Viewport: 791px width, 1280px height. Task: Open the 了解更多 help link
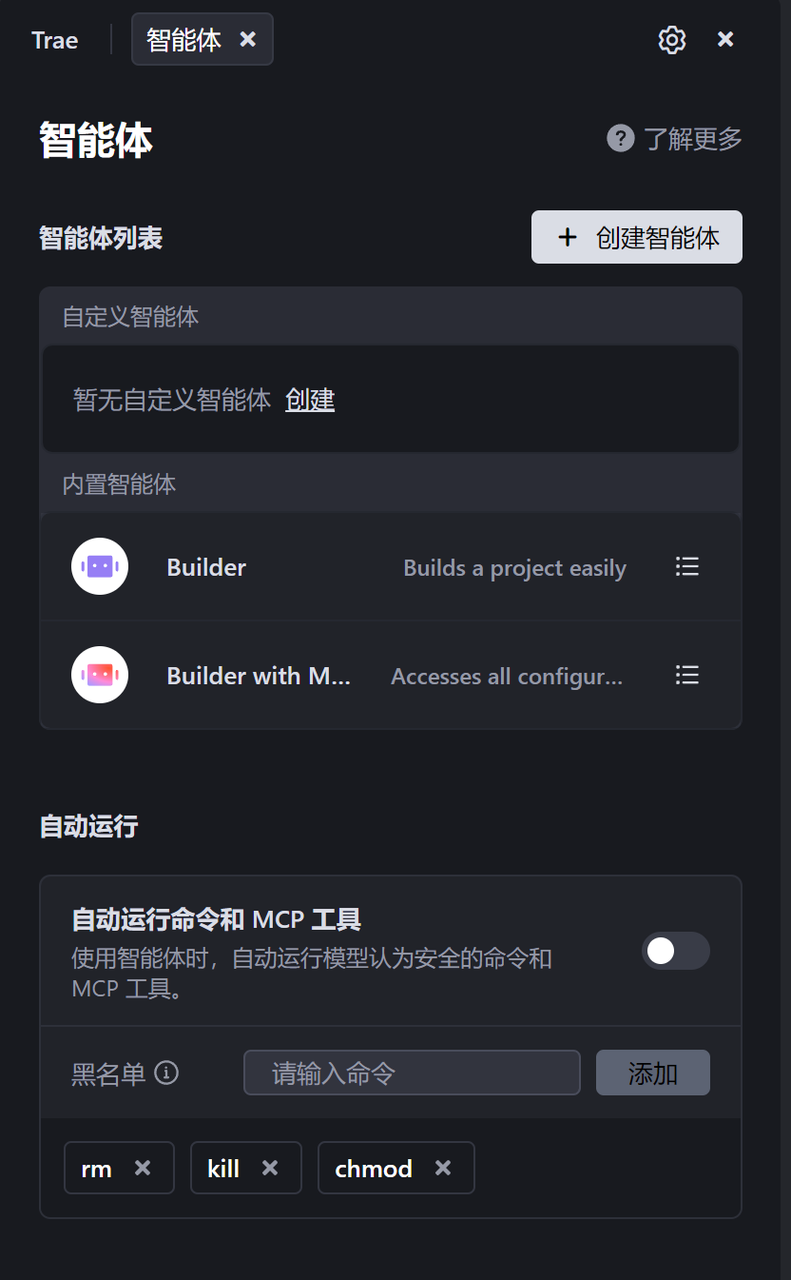(x=675, y=138)
